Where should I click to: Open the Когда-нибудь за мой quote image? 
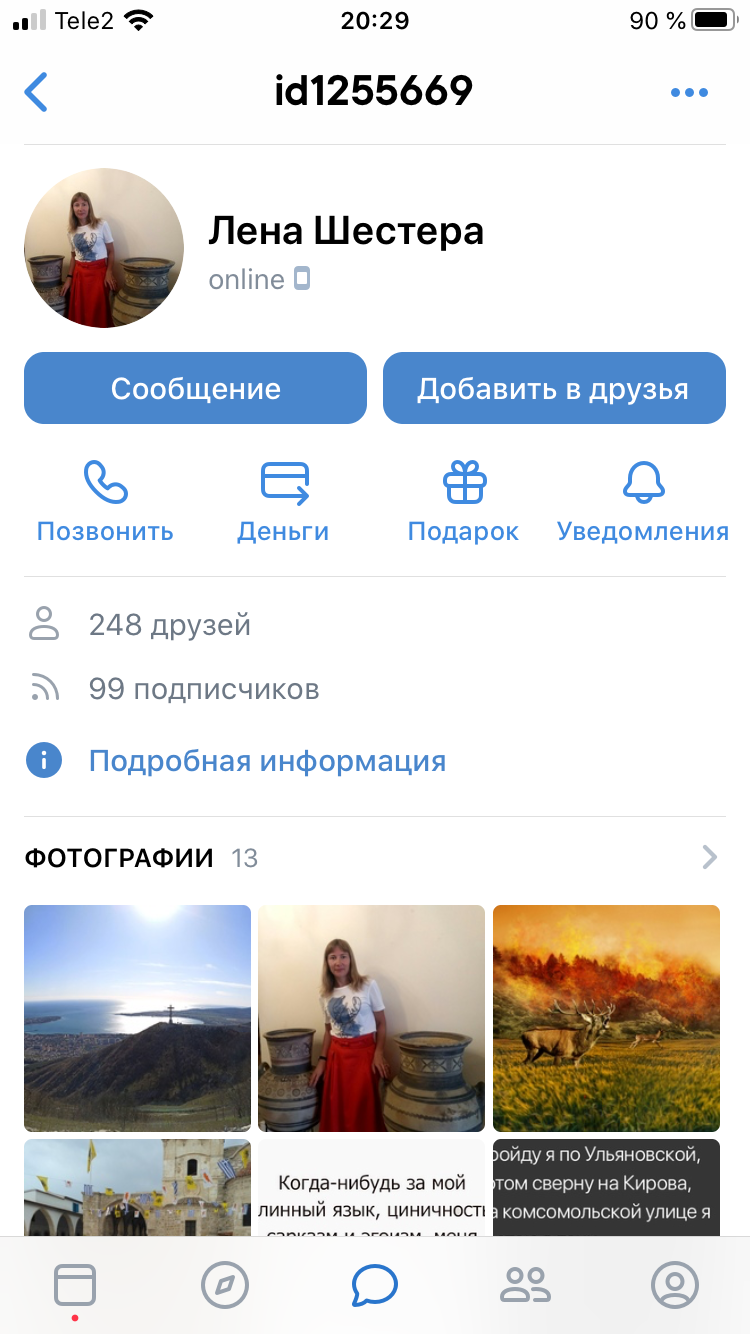pos(371,1188)
